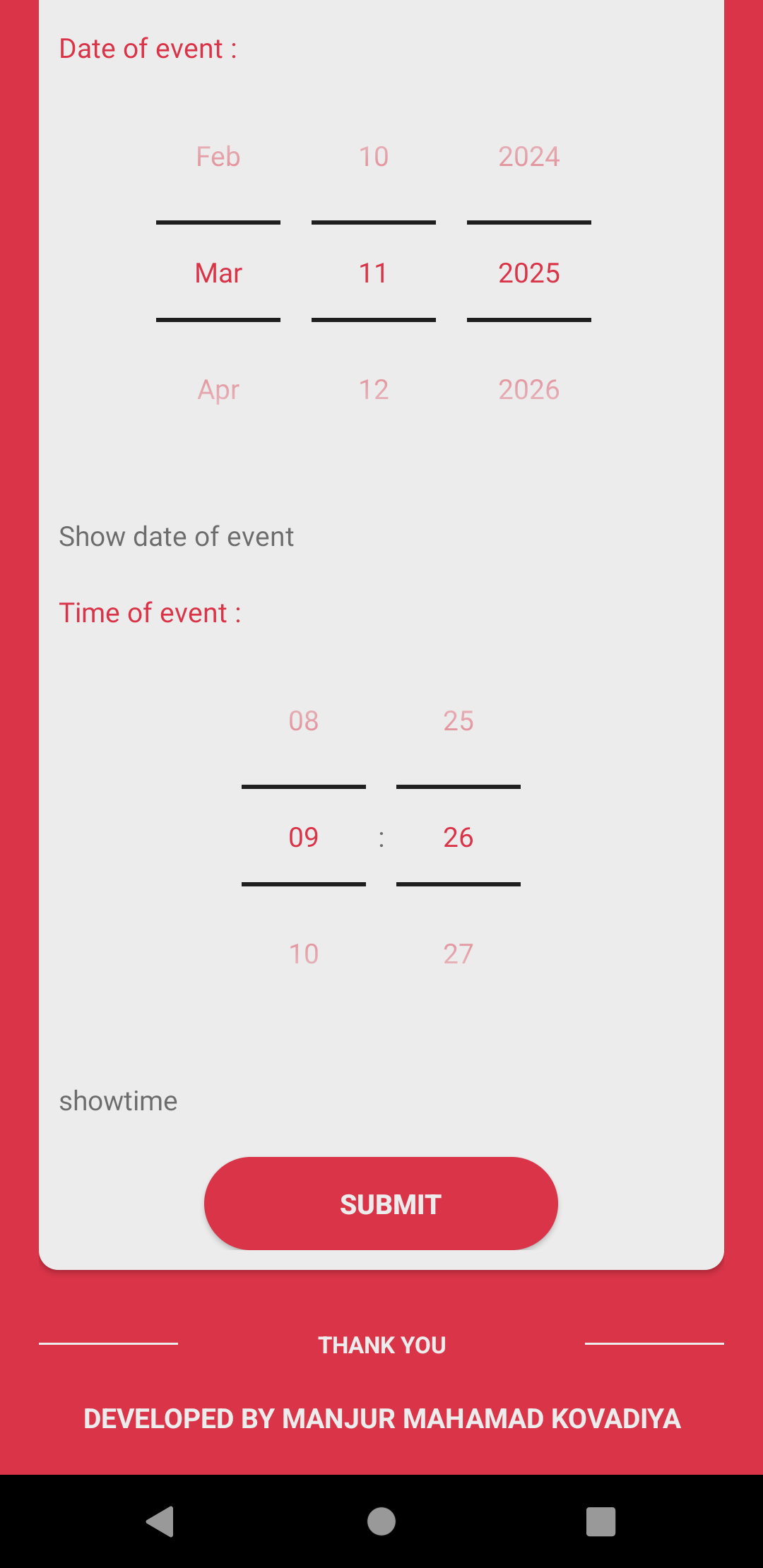Pick hour 08 in the time picker
This screenshot has height=1568, width=763.
pyautogui.click(x=303, y=720)
